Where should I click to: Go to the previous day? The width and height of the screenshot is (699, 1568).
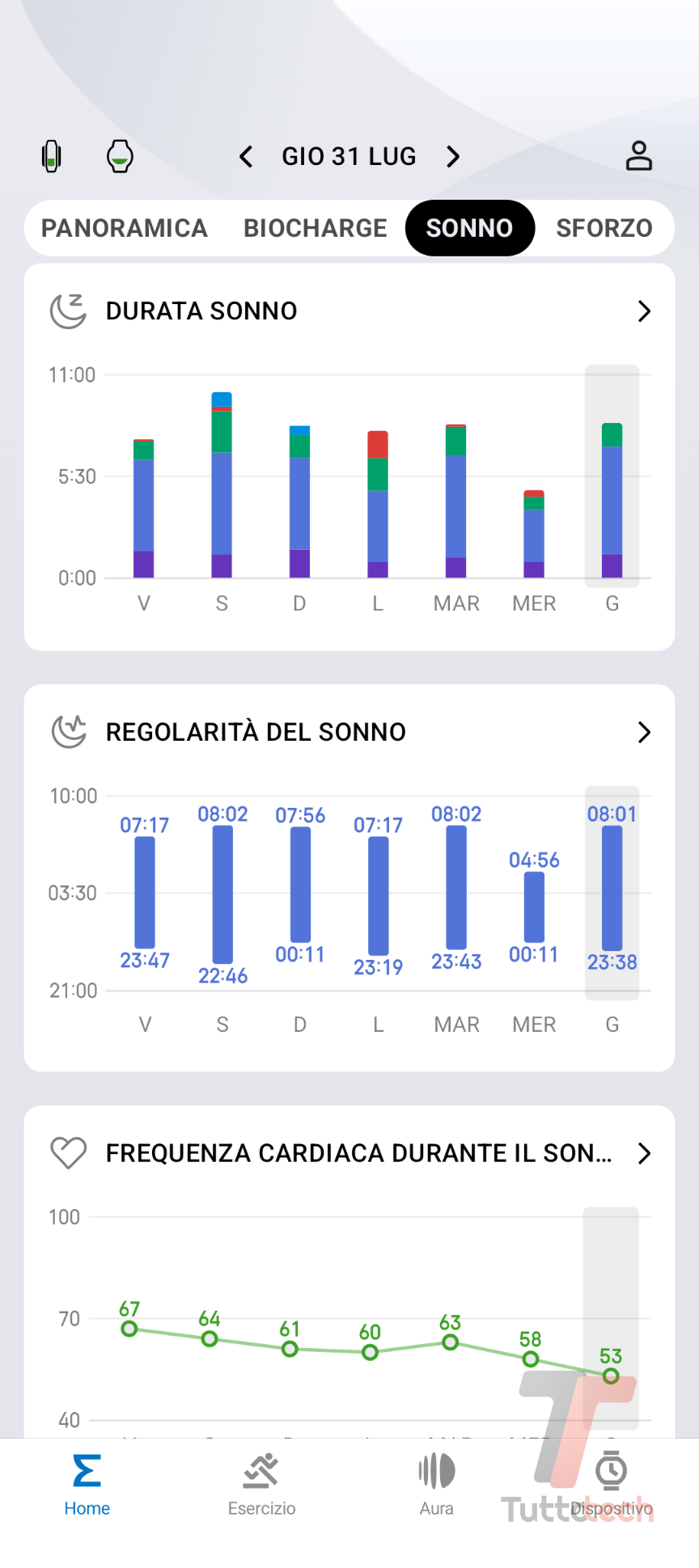click(x=247, y=156)
